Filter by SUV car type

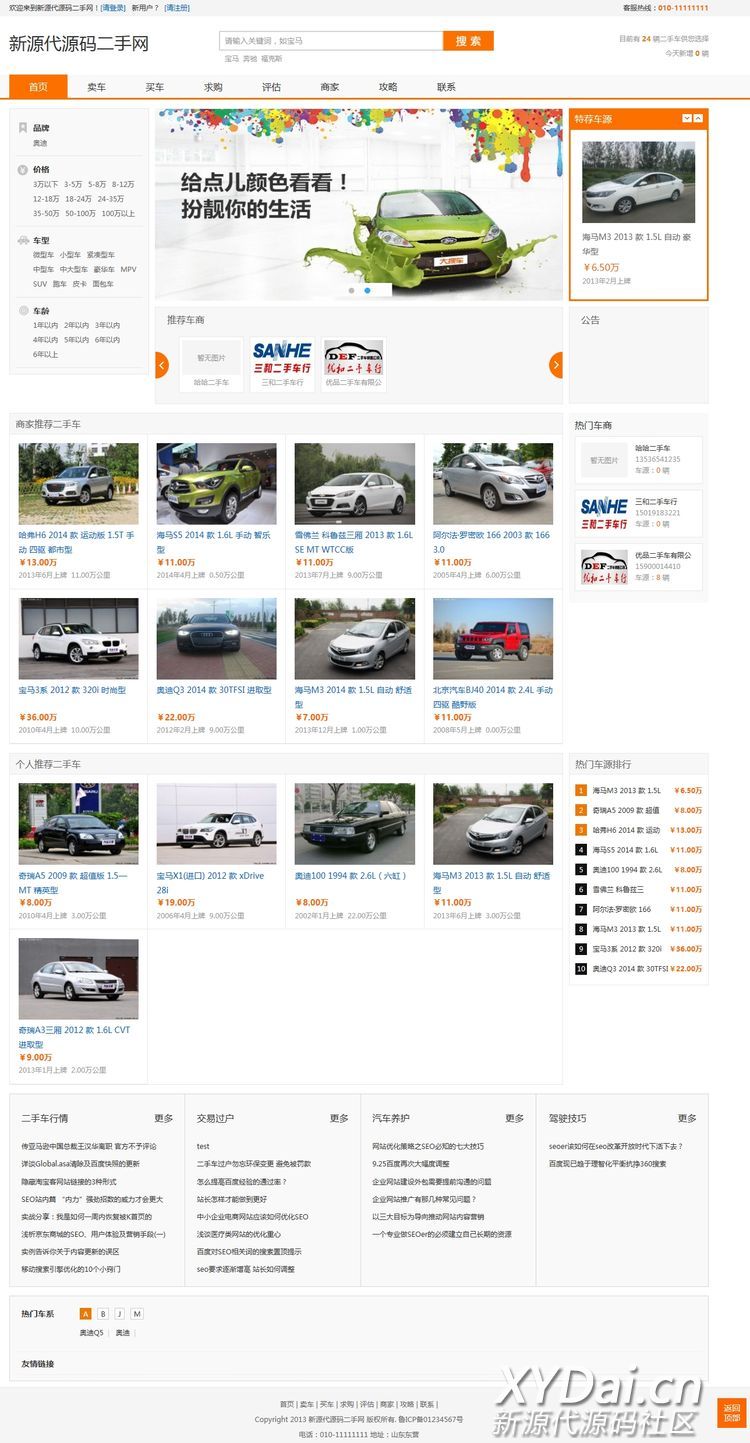coord(40,284)
